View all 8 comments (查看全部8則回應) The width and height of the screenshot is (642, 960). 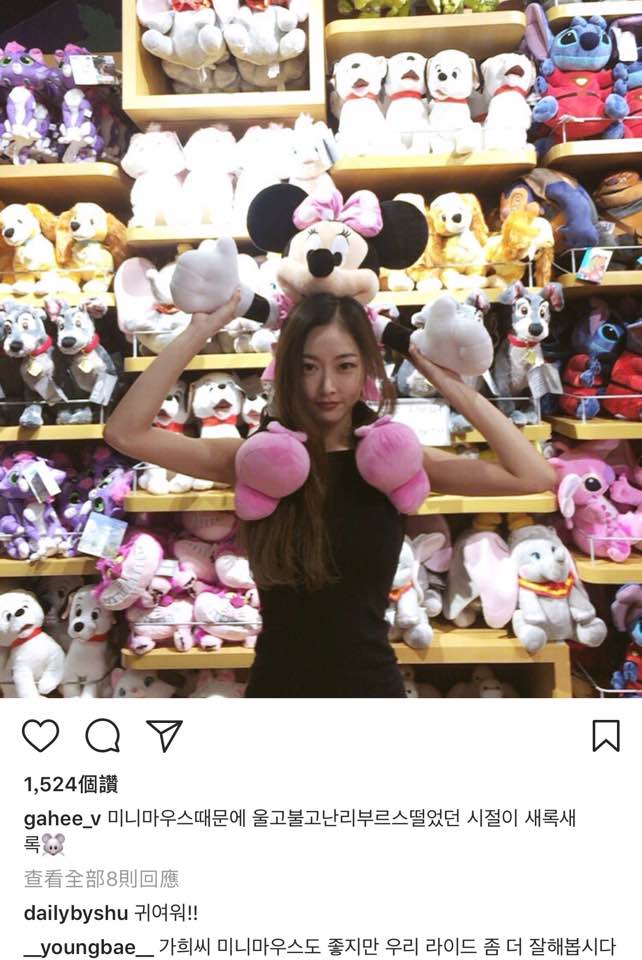click(101, 879)
